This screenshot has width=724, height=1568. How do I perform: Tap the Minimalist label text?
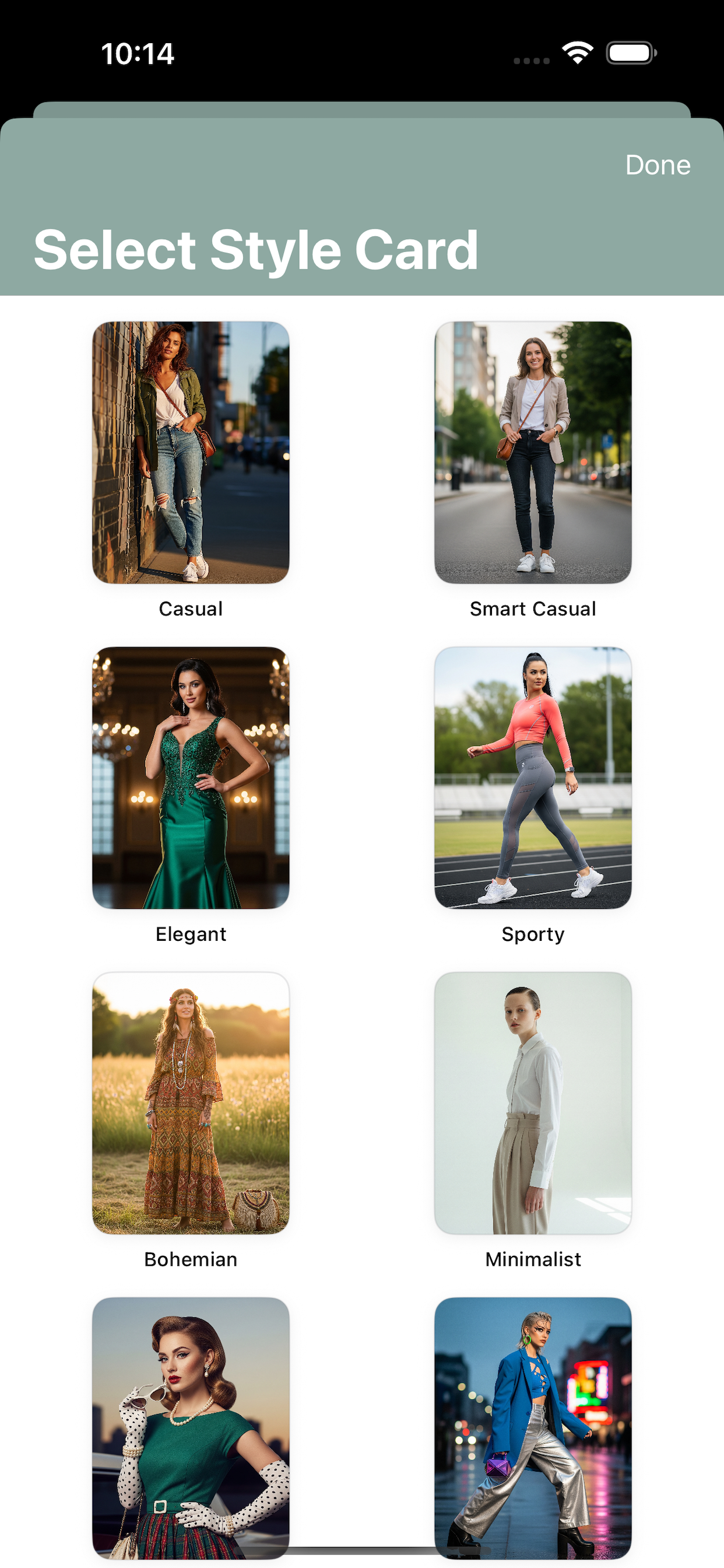532,1259
